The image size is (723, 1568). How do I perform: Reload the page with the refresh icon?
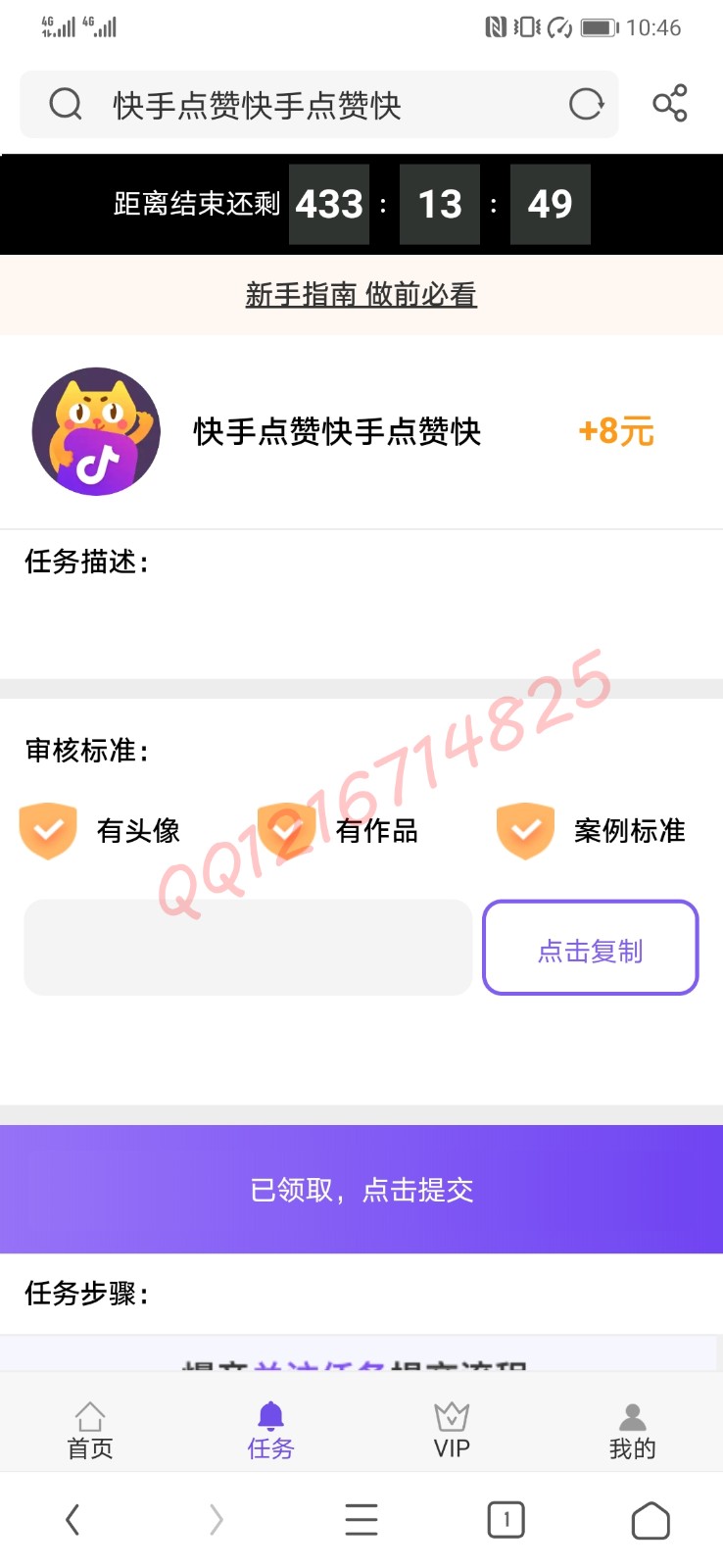pos(586,104)
